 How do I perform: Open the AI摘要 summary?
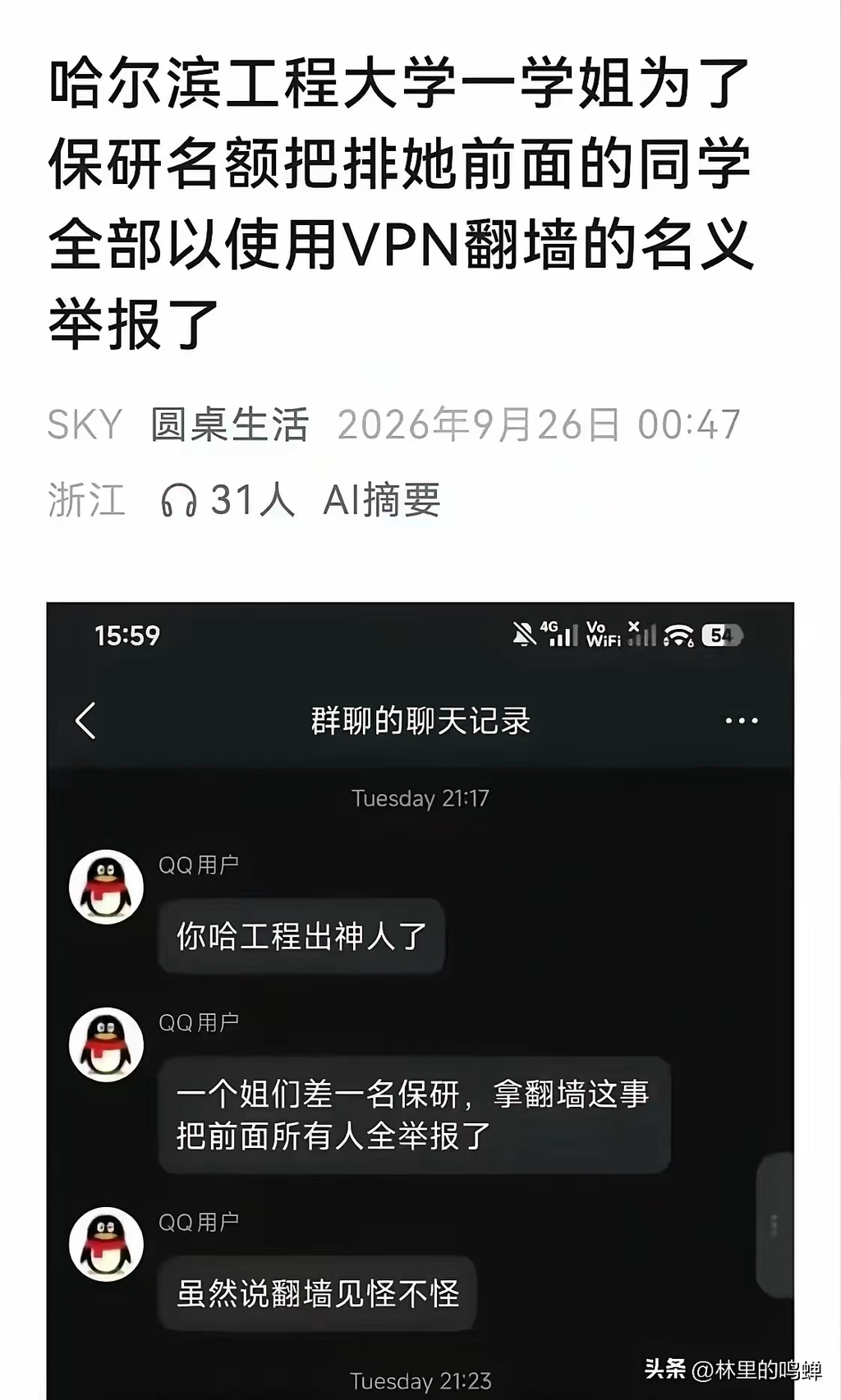[x=382, y=500]
